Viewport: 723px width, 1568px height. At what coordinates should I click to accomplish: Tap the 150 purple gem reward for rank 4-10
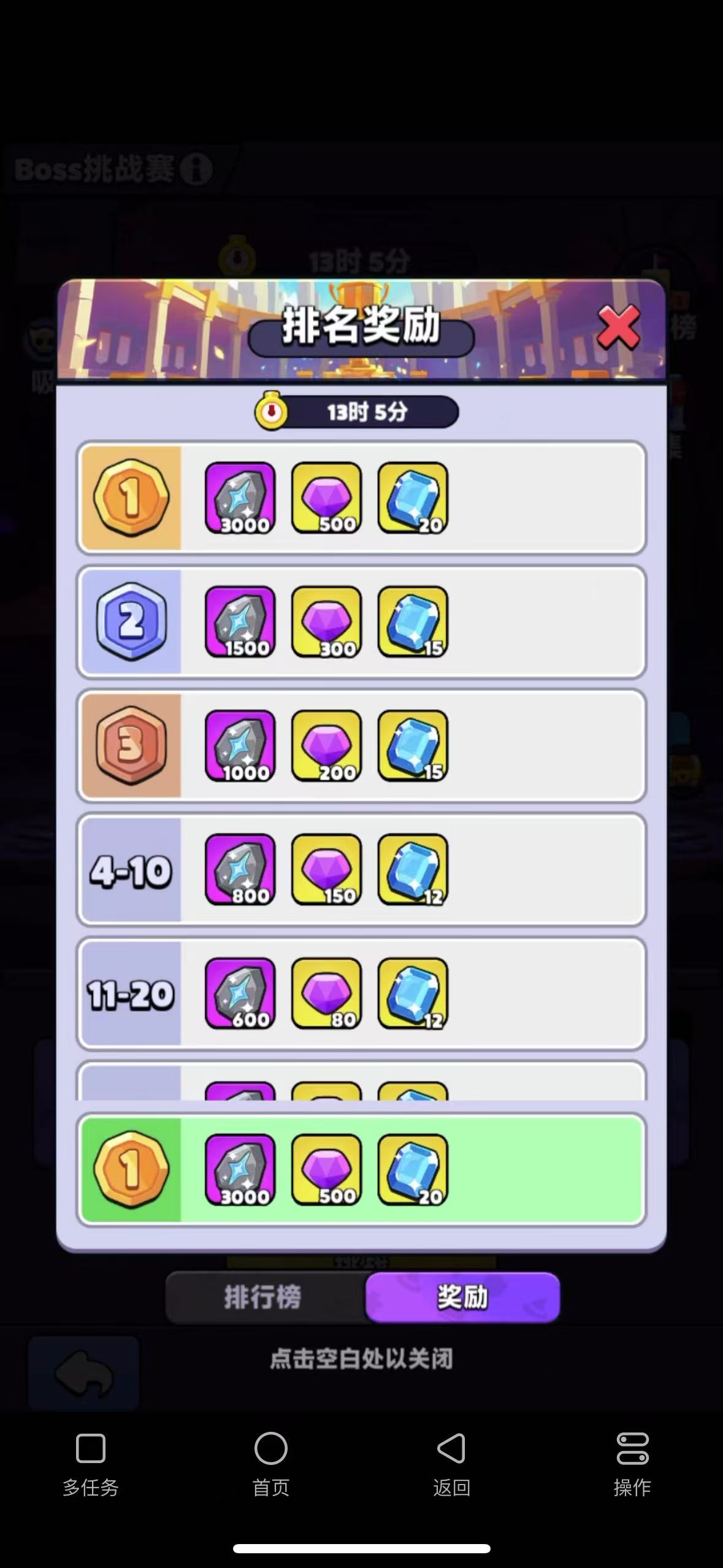tap(326, 869)
